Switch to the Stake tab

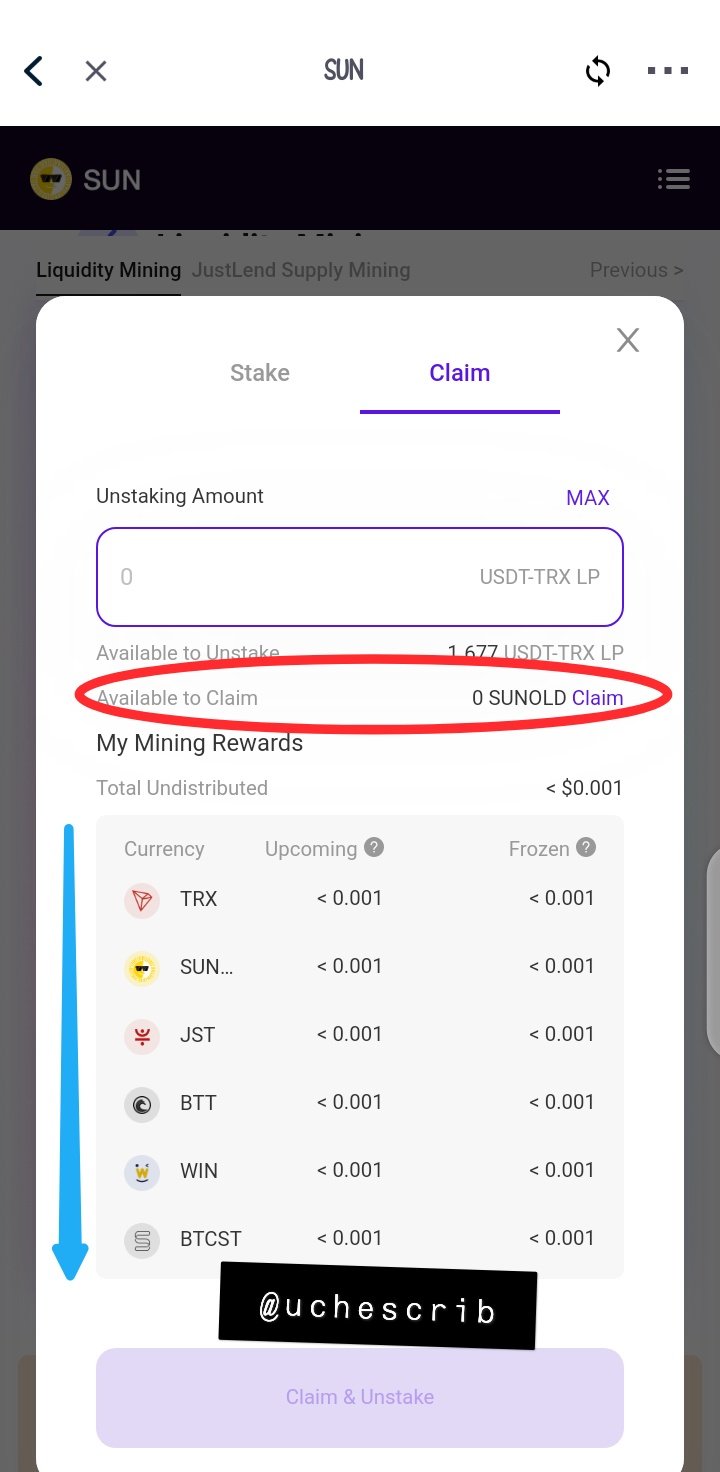260,373
